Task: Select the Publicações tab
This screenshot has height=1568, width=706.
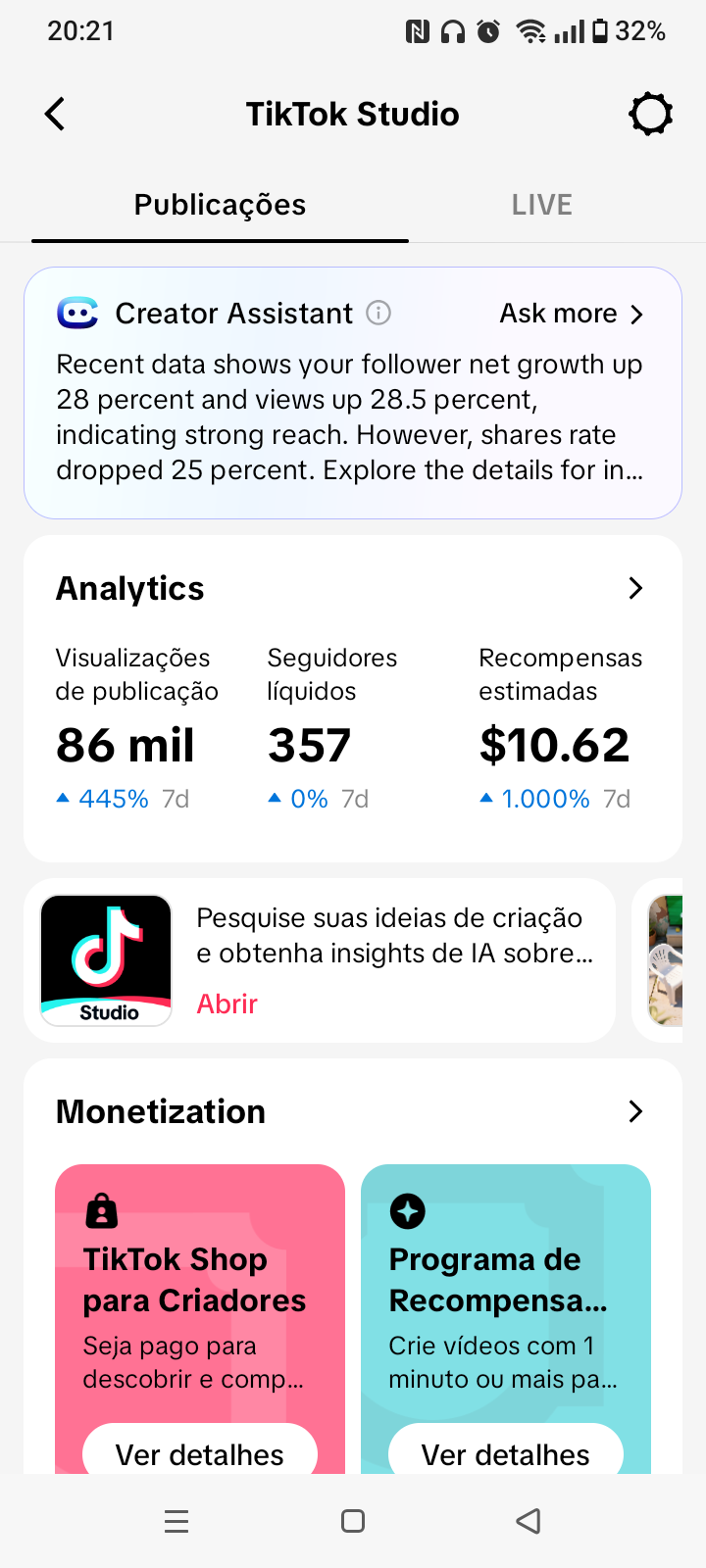Action: [220, 205]
